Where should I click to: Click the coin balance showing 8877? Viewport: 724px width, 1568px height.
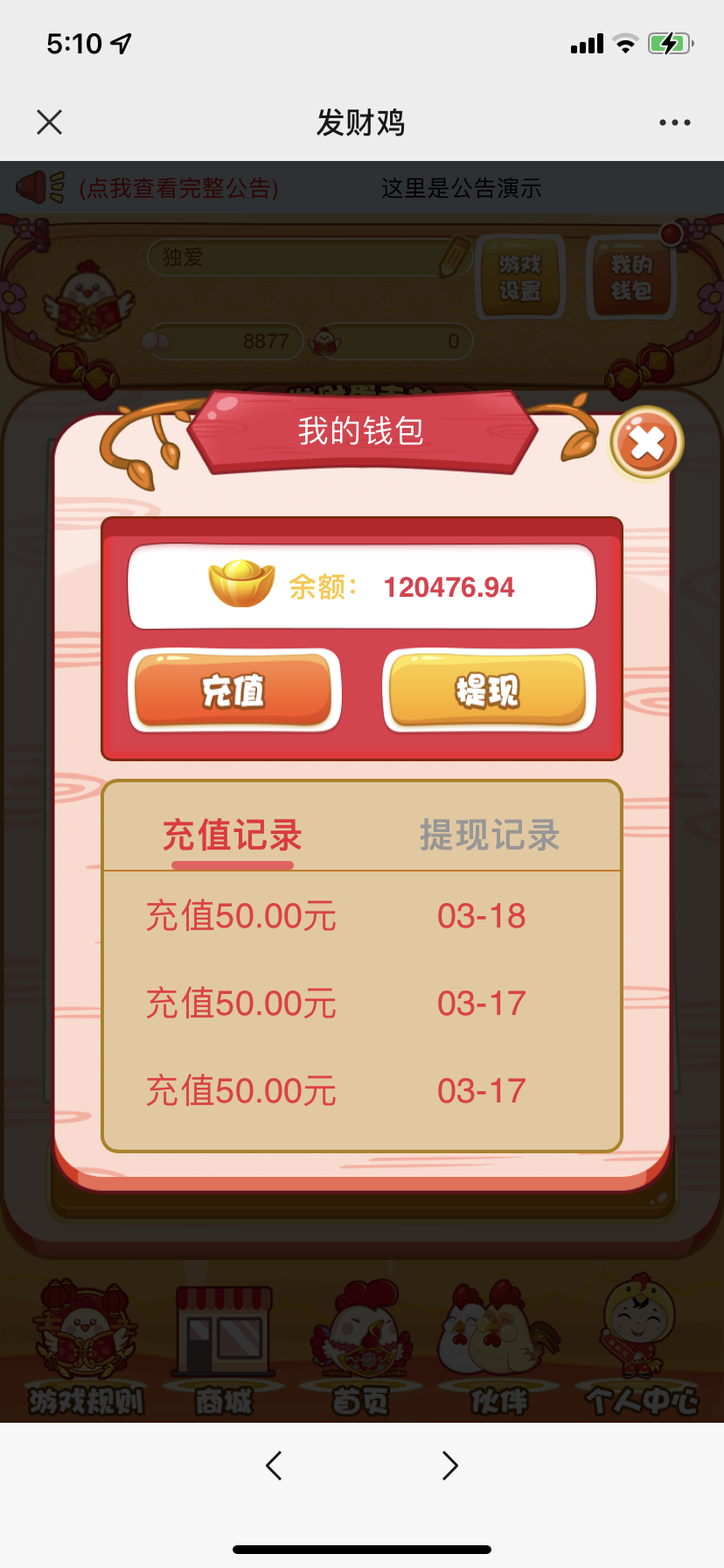click(x=223, y=341)
